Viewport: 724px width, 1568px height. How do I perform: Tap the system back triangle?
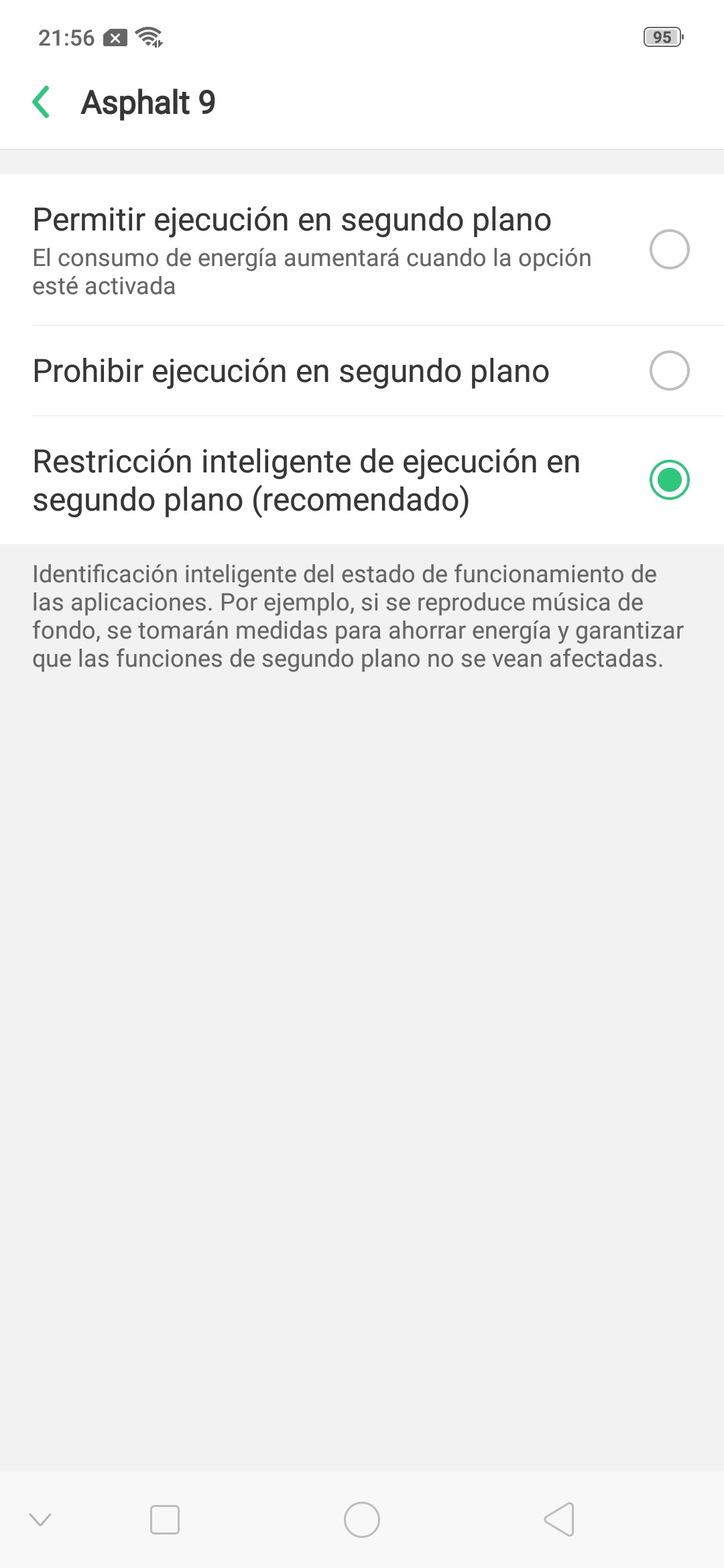559,1519
